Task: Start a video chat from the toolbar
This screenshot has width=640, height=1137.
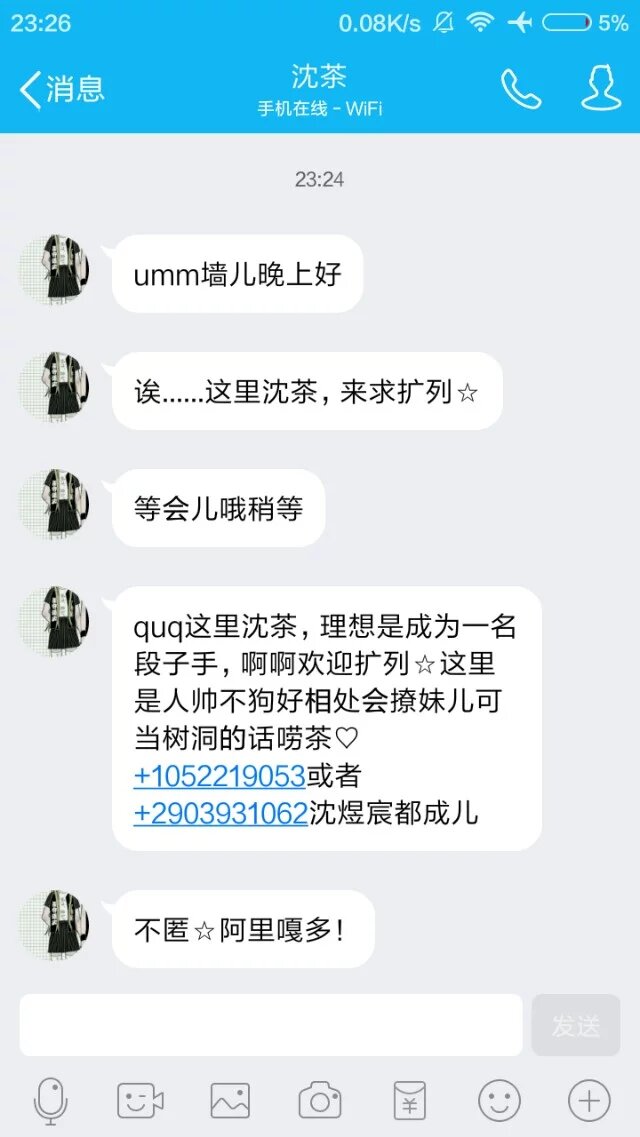Action: tap(140, 1101)
